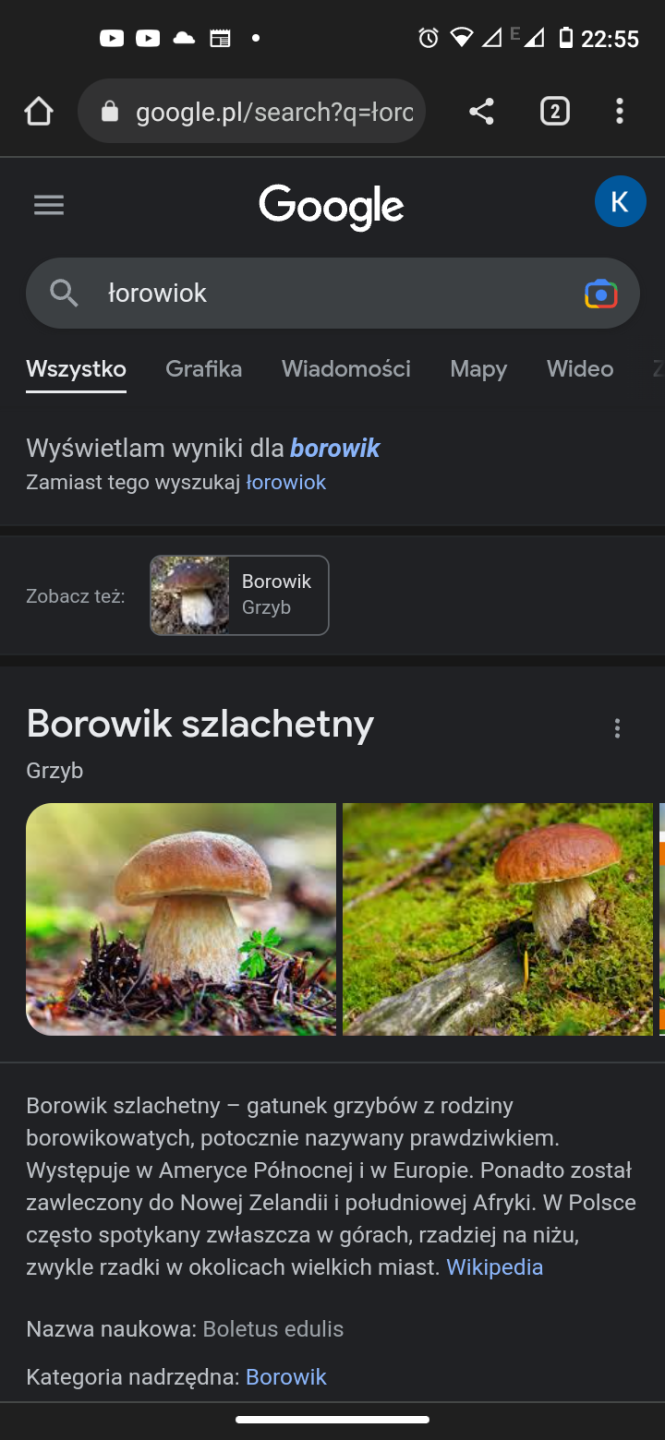Switch to the Grafika tab

point(204,369)
